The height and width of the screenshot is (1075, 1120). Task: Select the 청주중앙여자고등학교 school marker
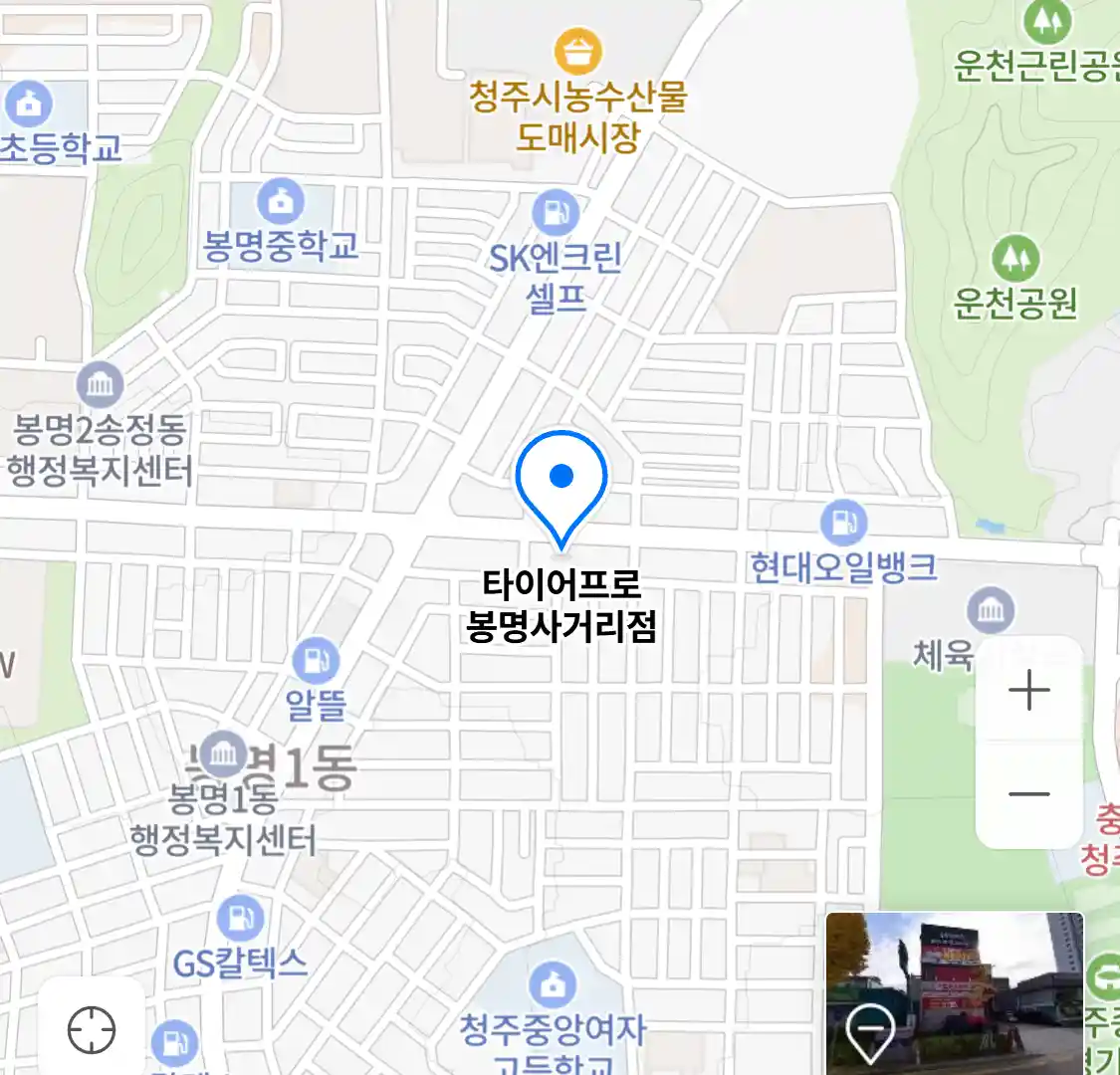click(553, 984)
